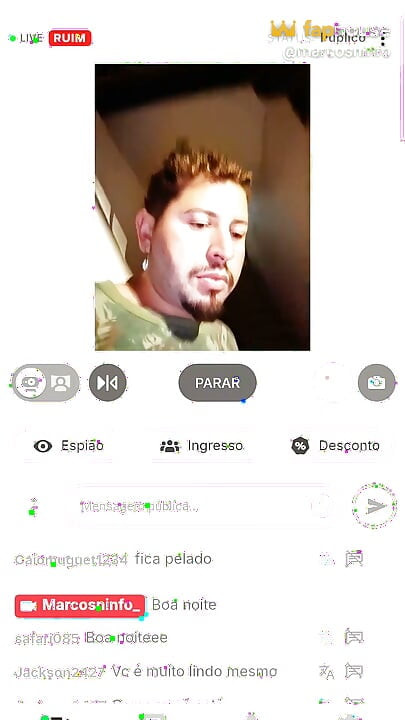Send the public message
405x720 pixels.
point(375,506)
